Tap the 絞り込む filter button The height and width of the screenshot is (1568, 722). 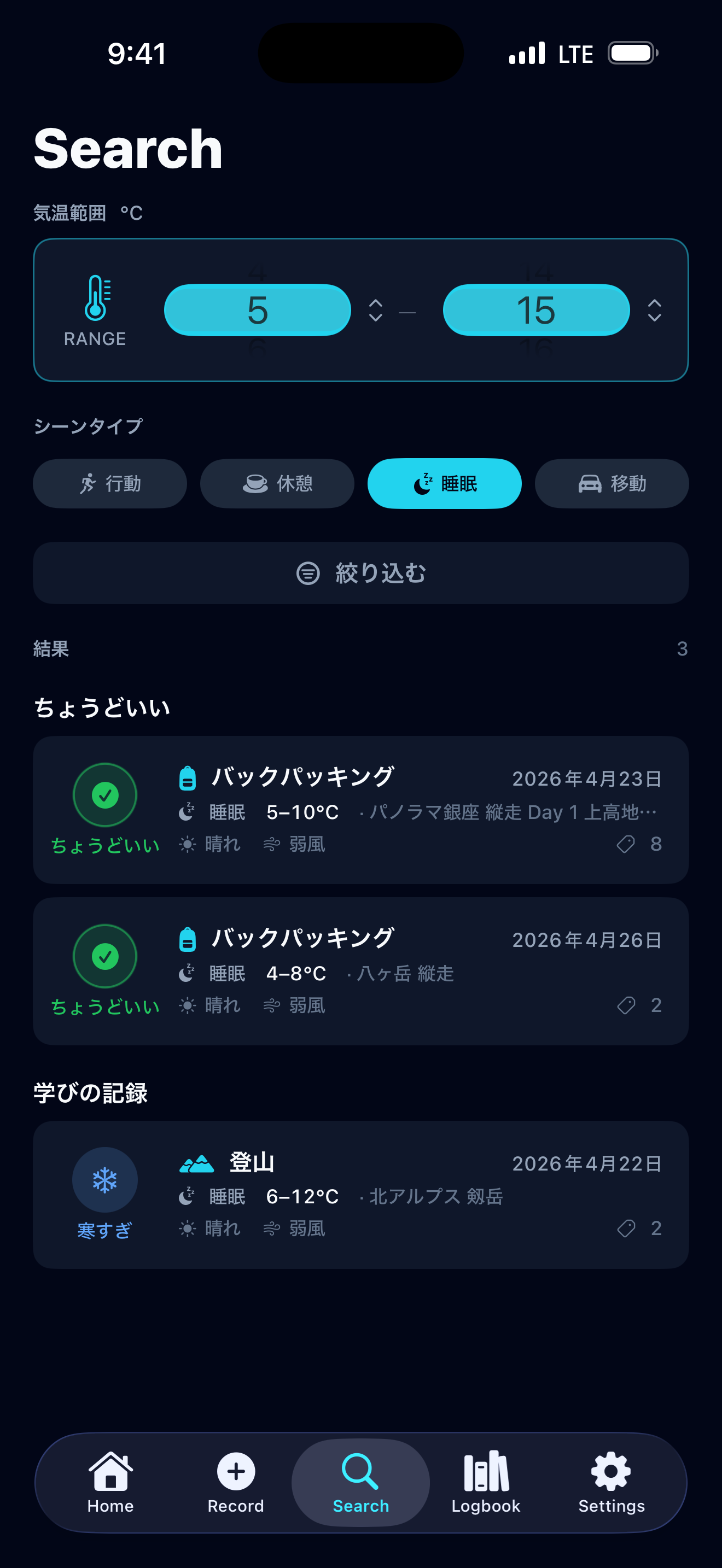[x=361, y=573]
